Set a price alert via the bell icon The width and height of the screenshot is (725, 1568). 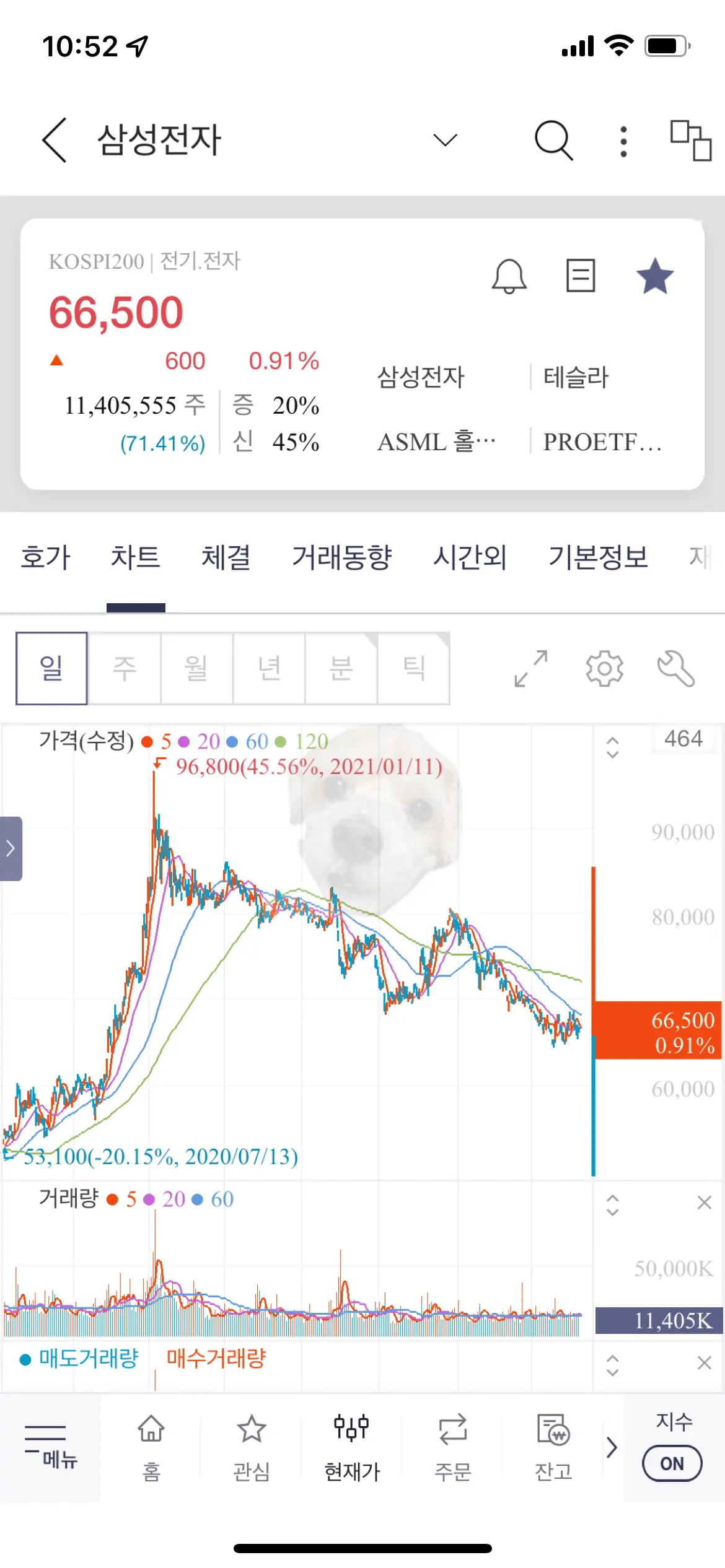pyautogui.click(x=509, y=276)
